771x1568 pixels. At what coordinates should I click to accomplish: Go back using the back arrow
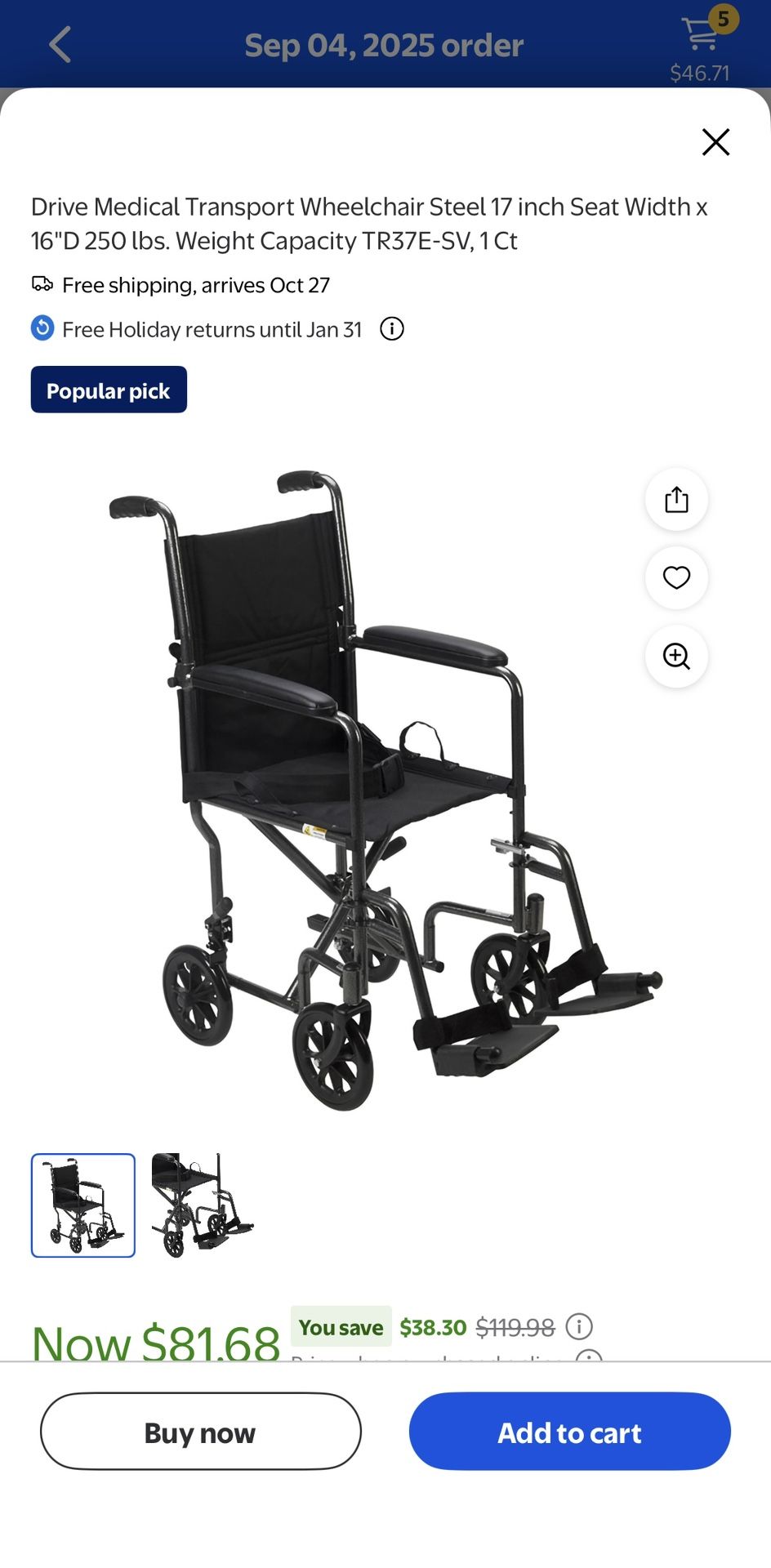pos(60,45)
